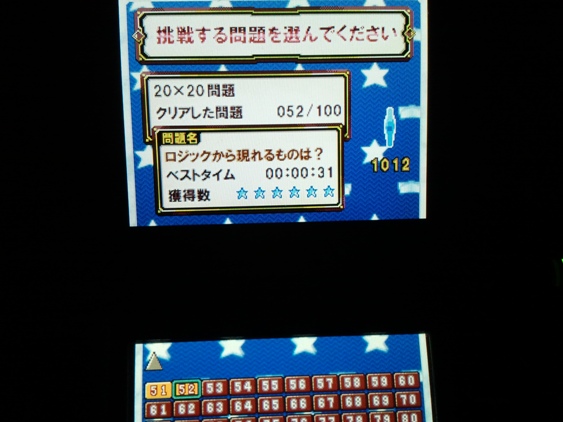Tap puzzle 67
Screen dimensions: 563x422
[326, 402]
